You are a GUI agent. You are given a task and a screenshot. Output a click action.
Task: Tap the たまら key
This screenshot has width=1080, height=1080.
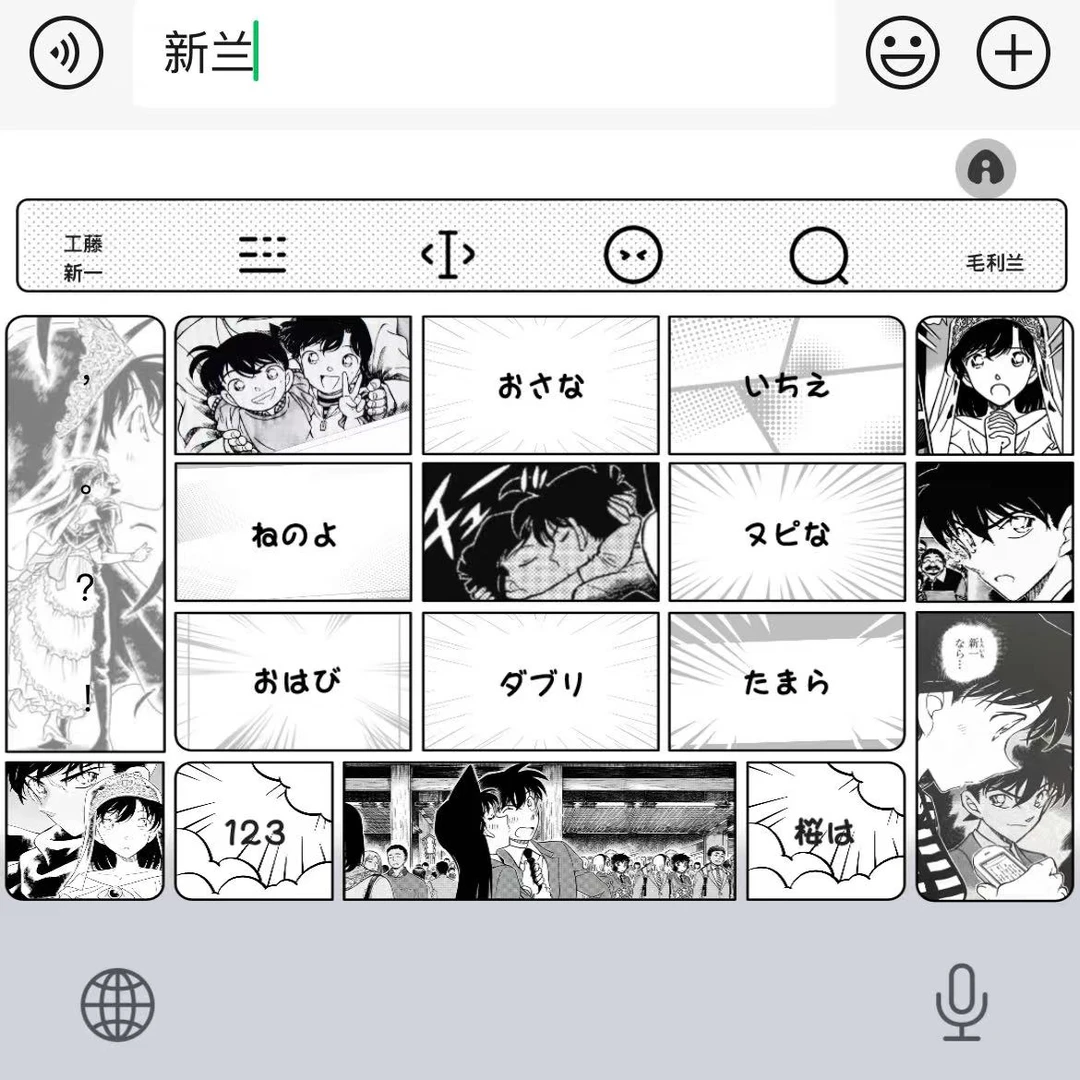point(787,681)
